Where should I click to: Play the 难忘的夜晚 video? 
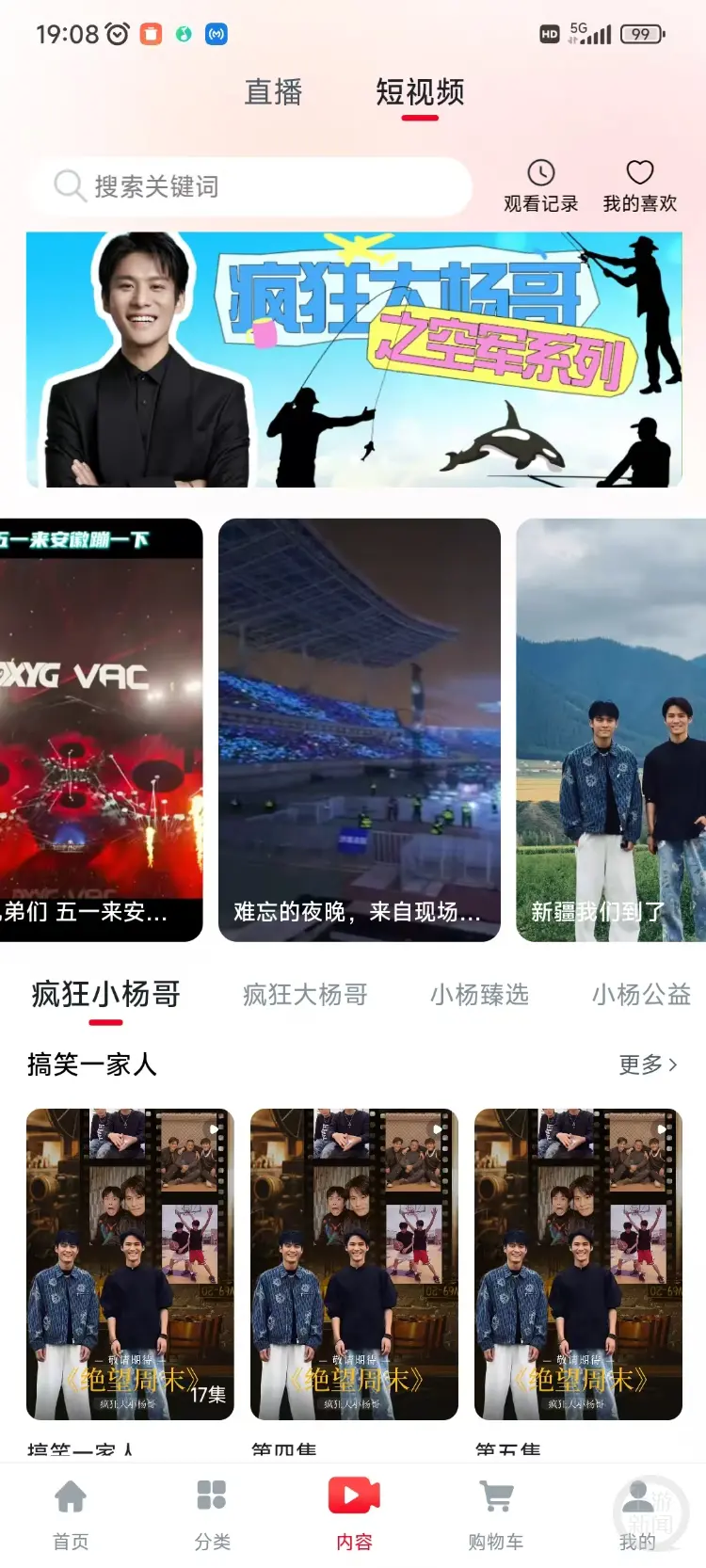point(359,729)
